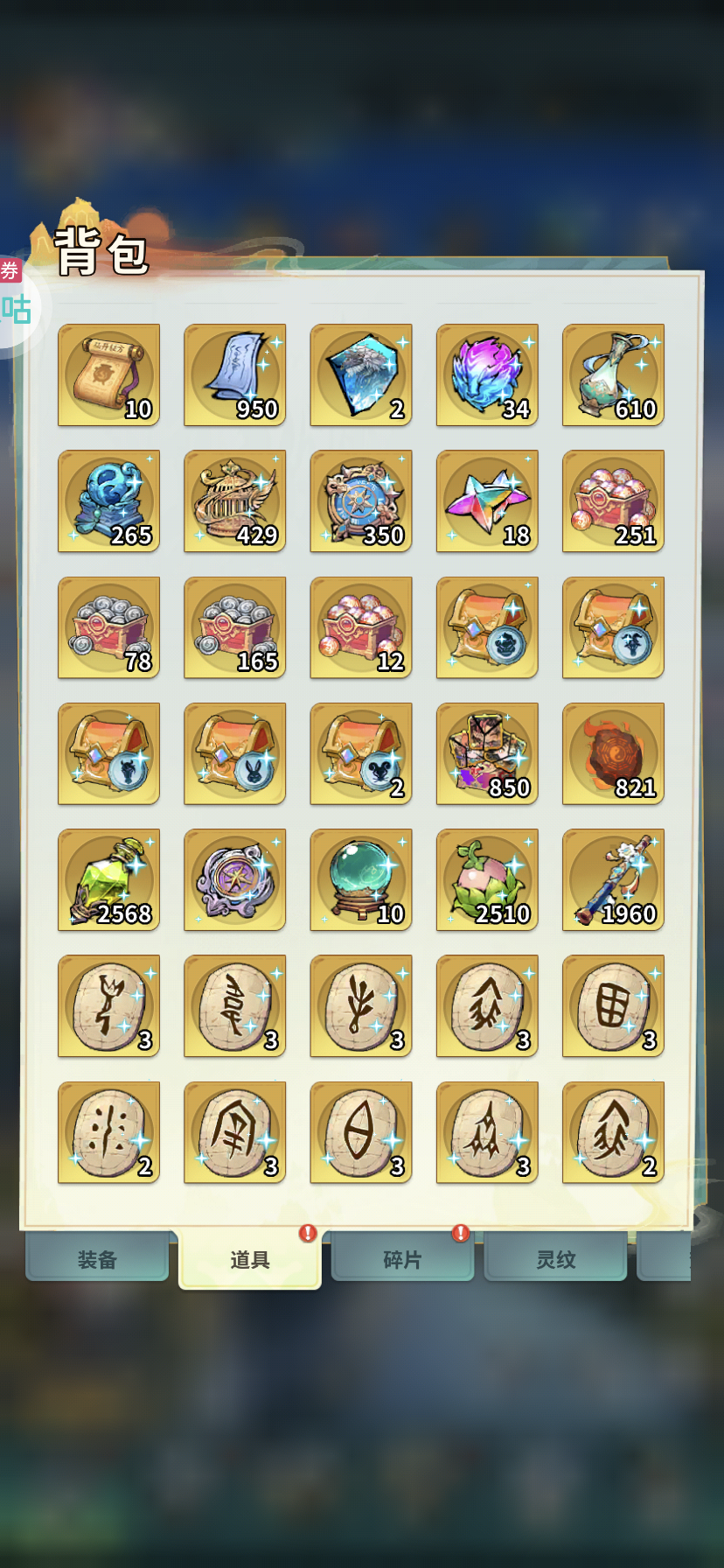
Task: Switch to the 装备 tab
Action: (x=97, y=1258)
